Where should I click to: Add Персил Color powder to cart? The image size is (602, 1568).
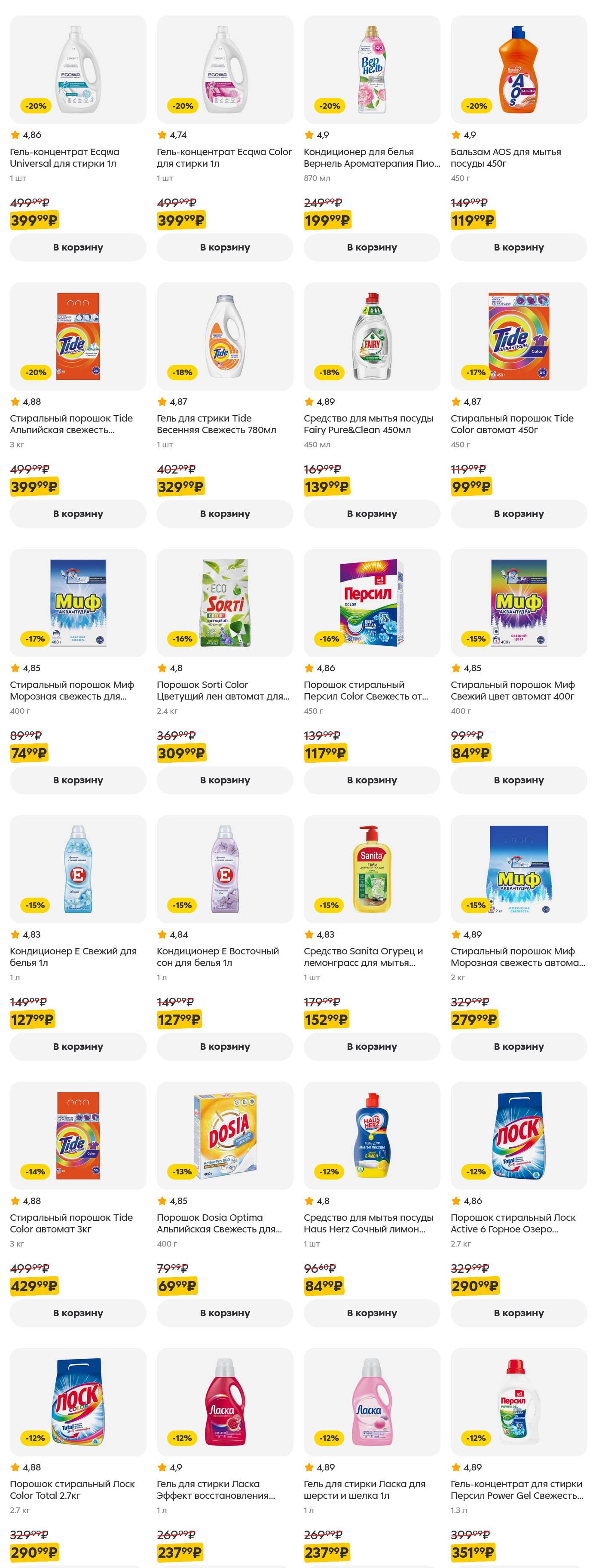pyautogui.click(x=371, y=780)
